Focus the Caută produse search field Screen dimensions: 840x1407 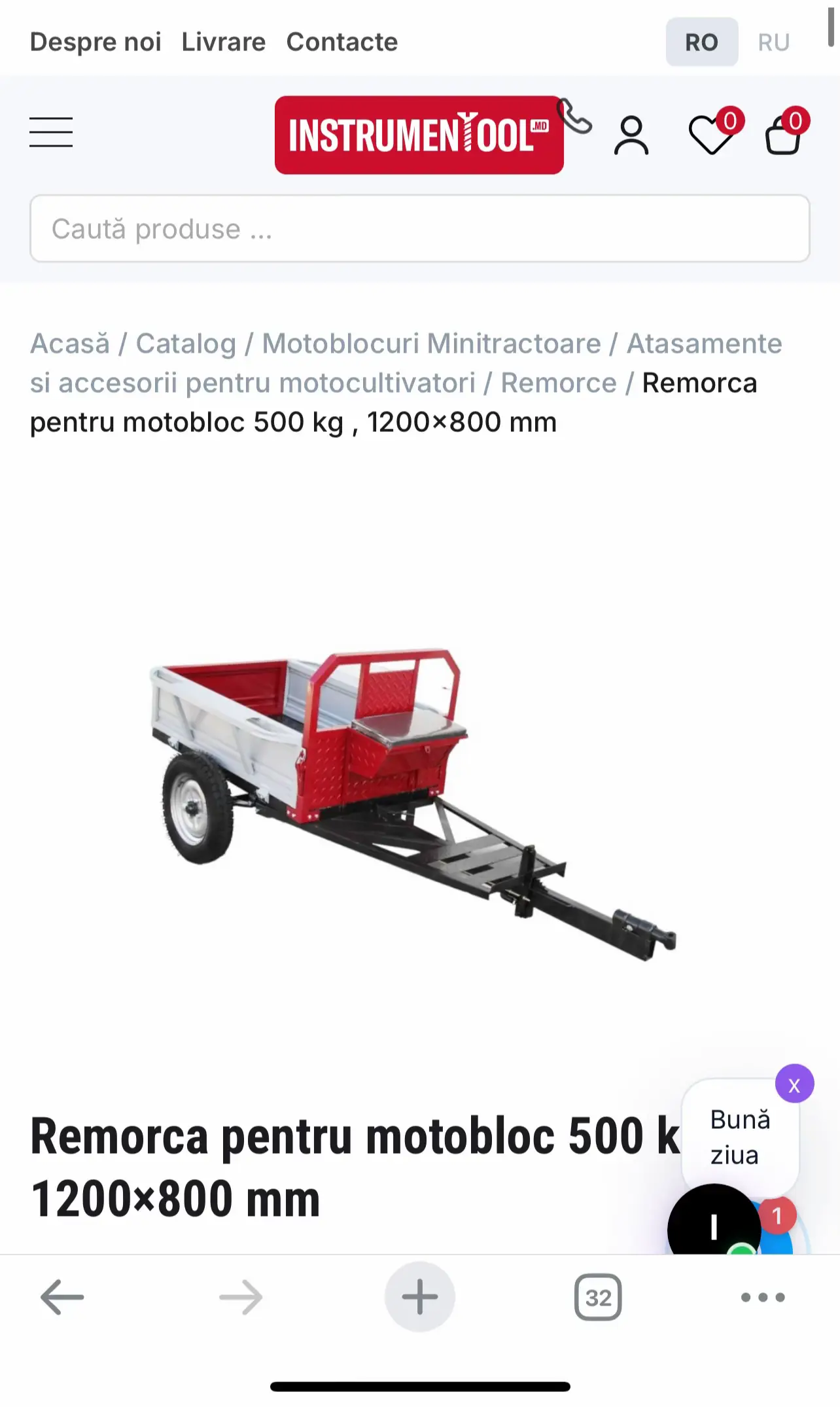pyautogui.click(x=420, y=228)
